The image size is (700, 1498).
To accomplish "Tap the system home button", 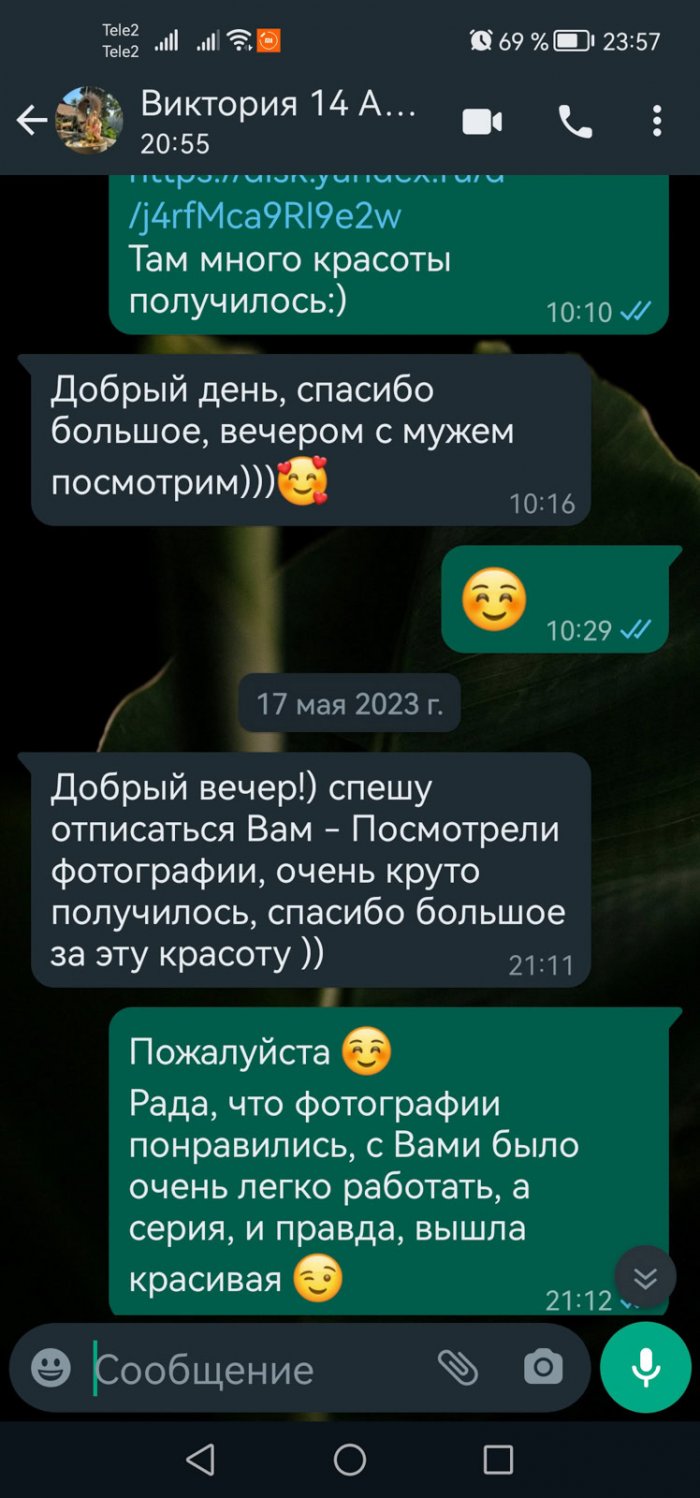I will click(x=350, y=1460).
